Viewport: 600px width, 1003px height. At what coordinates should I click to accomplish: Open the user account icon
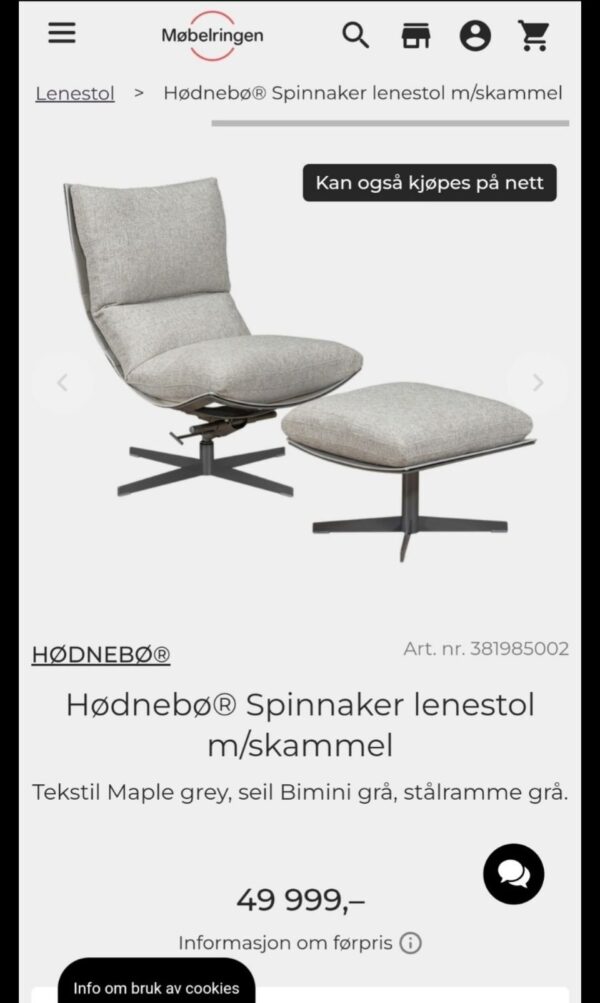point(475,36)
